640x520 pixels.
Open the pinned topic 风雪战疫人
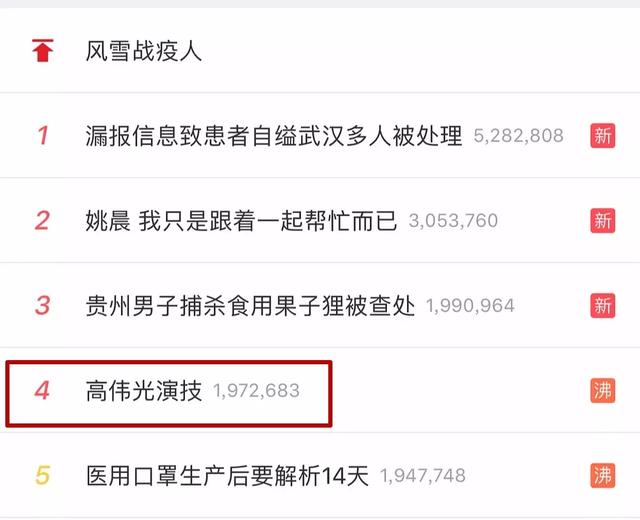(143, 51)
